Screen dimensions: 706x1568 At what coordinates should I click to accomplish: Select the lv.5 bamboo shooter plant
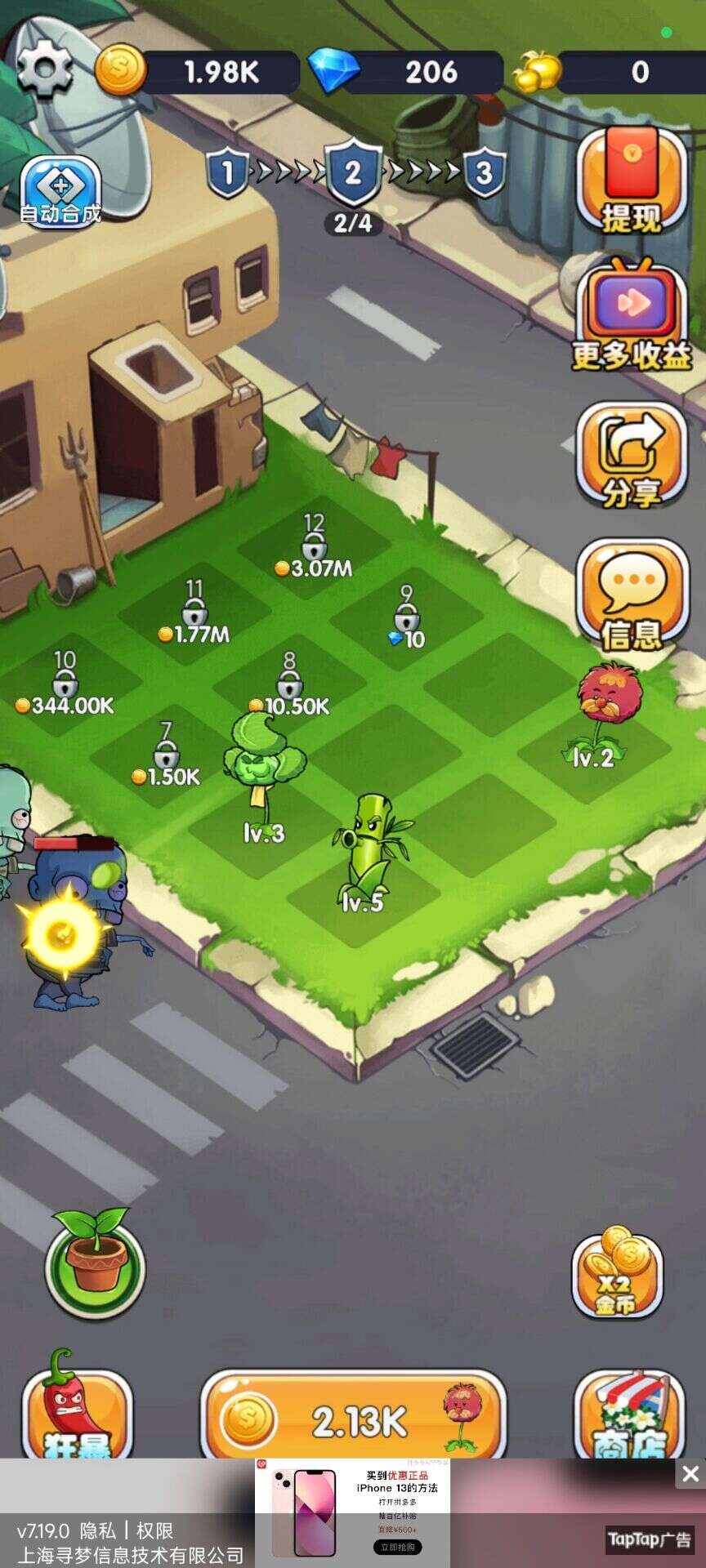tap(368, 845)
